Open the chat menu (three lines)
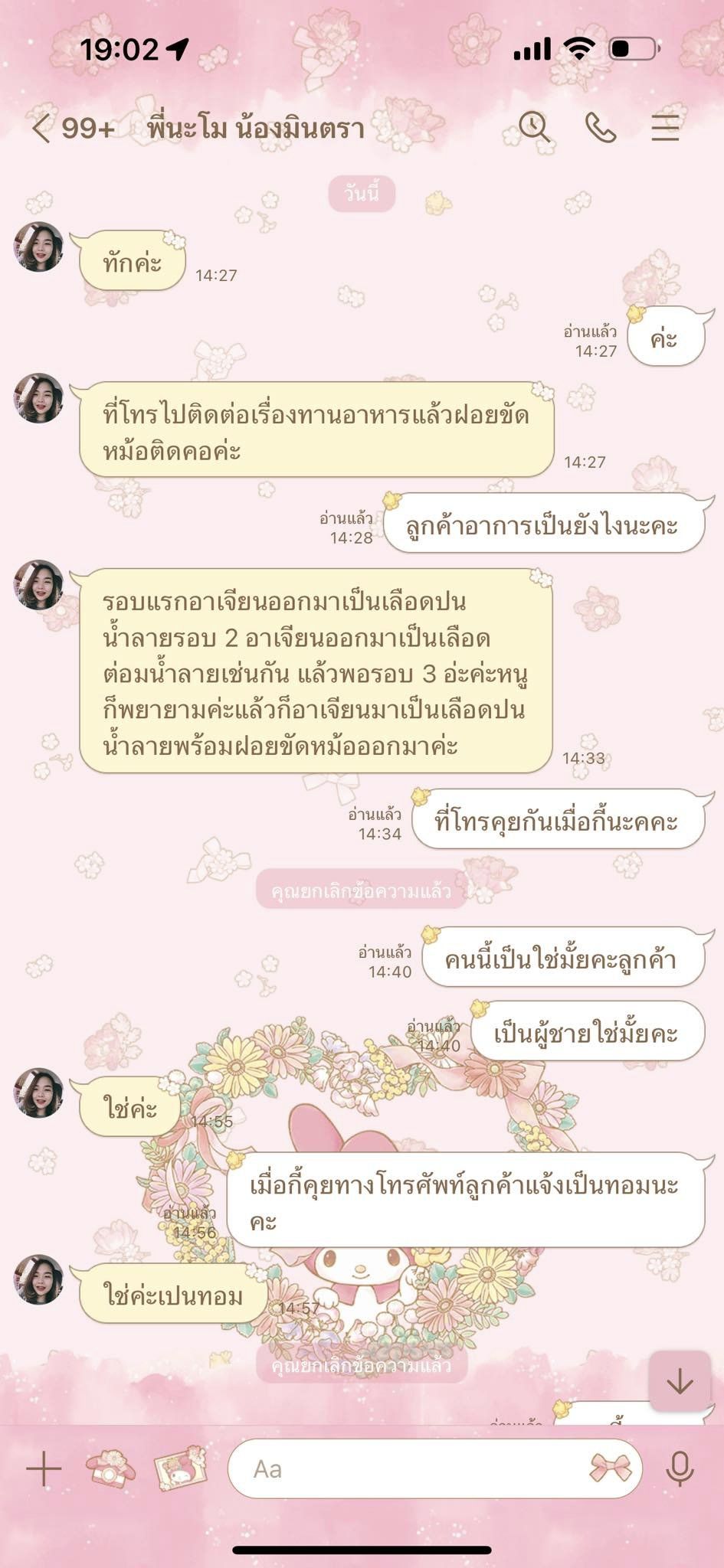 (x=665, y=127)
